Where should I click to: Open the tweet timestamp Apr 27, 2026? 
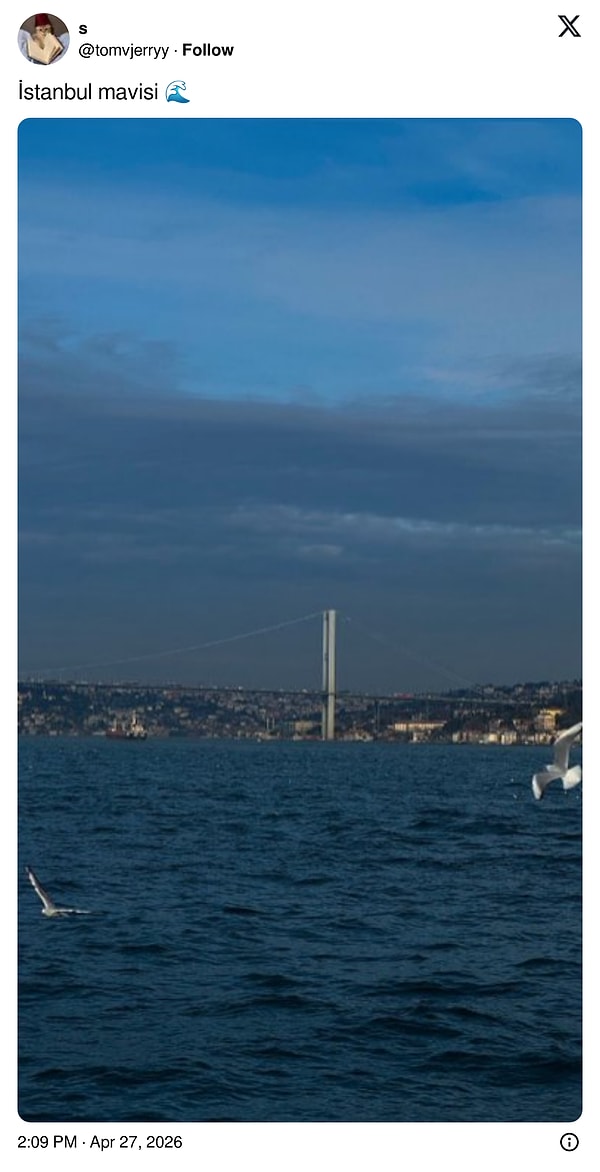100,1142
